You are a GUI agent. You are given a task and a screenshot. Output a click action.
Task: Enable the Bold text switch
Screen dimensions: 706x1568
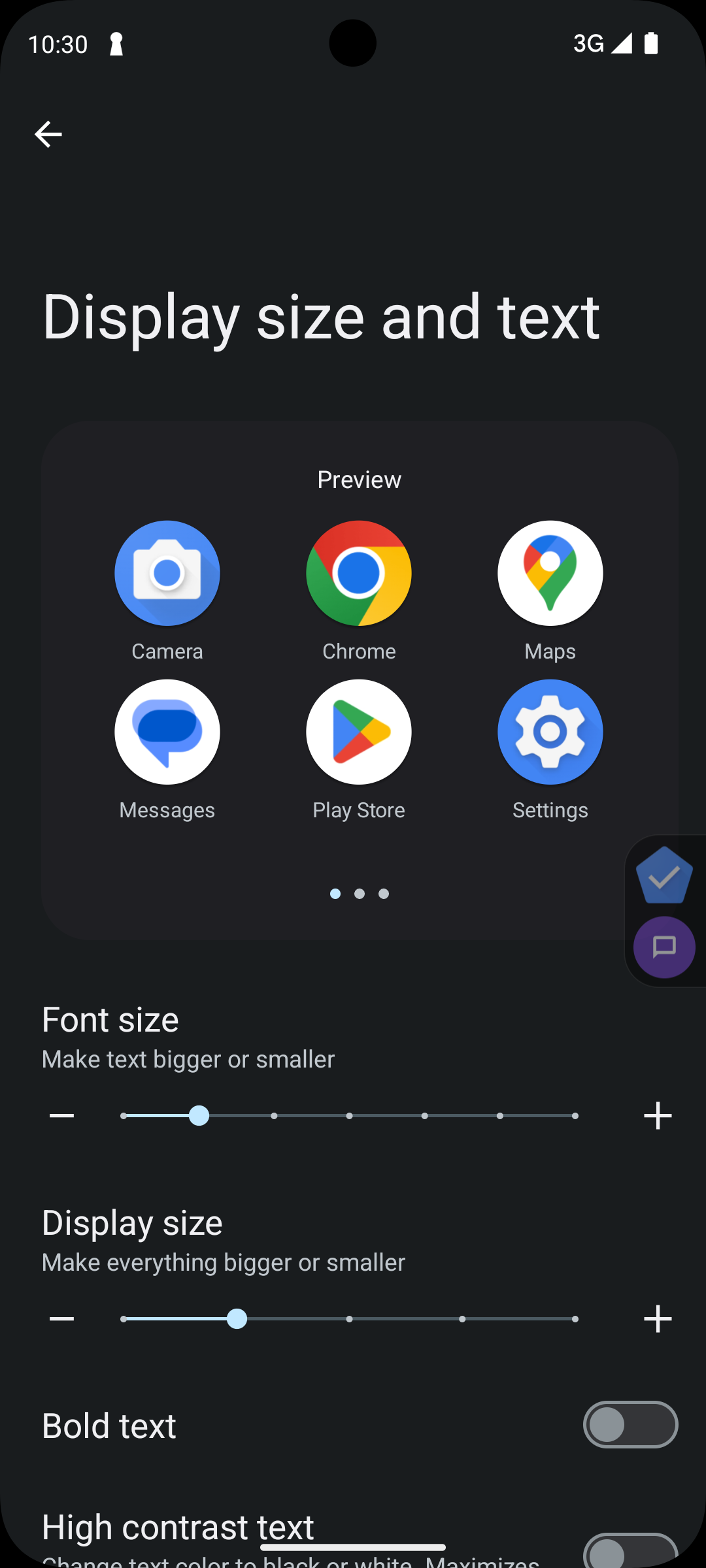[630, 1425]
